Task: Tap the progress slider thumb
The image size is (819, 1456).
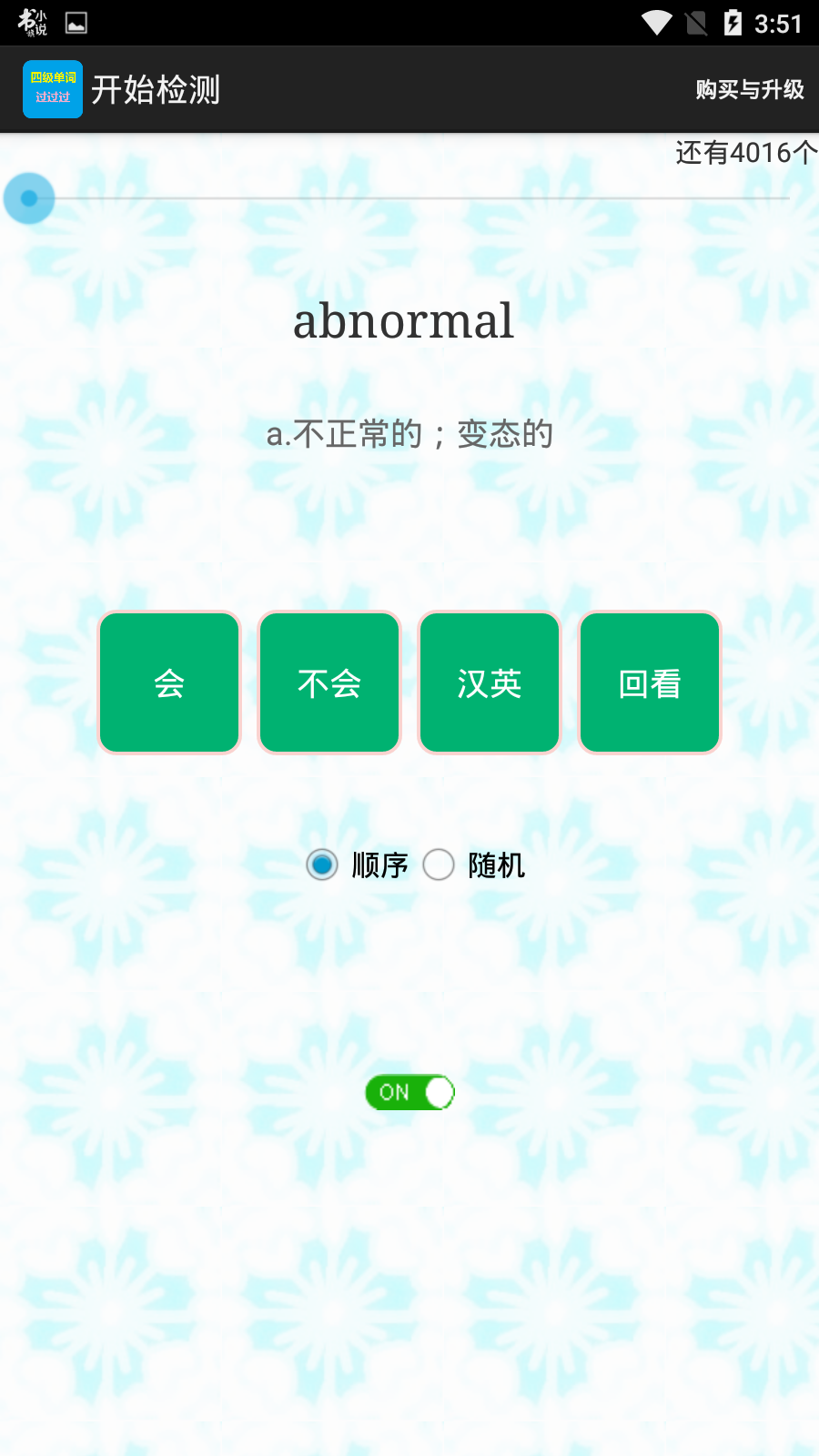Action: 29,198
